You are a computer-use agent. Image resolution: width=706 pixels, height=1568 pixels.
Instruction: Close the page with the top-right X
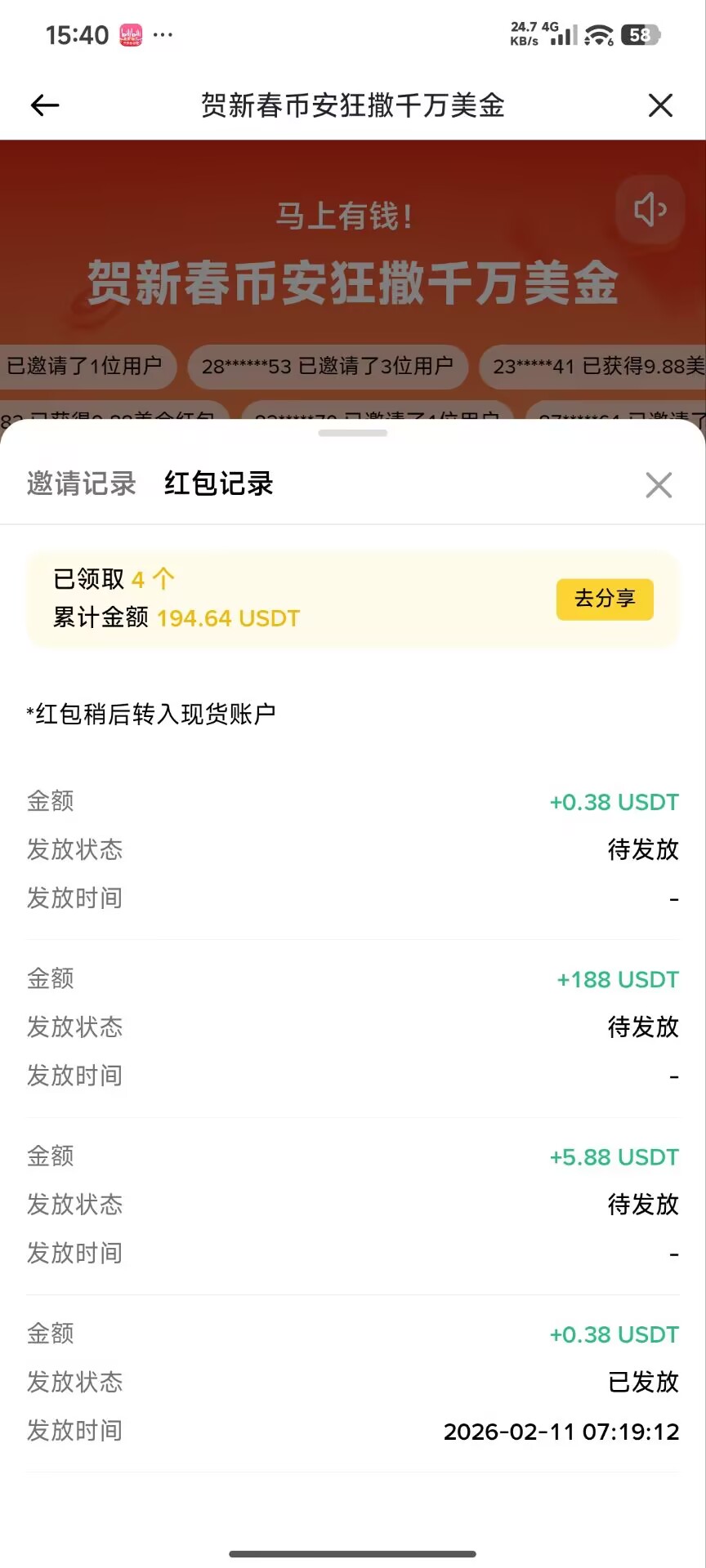pyautogui.click(x=660, y=105)
